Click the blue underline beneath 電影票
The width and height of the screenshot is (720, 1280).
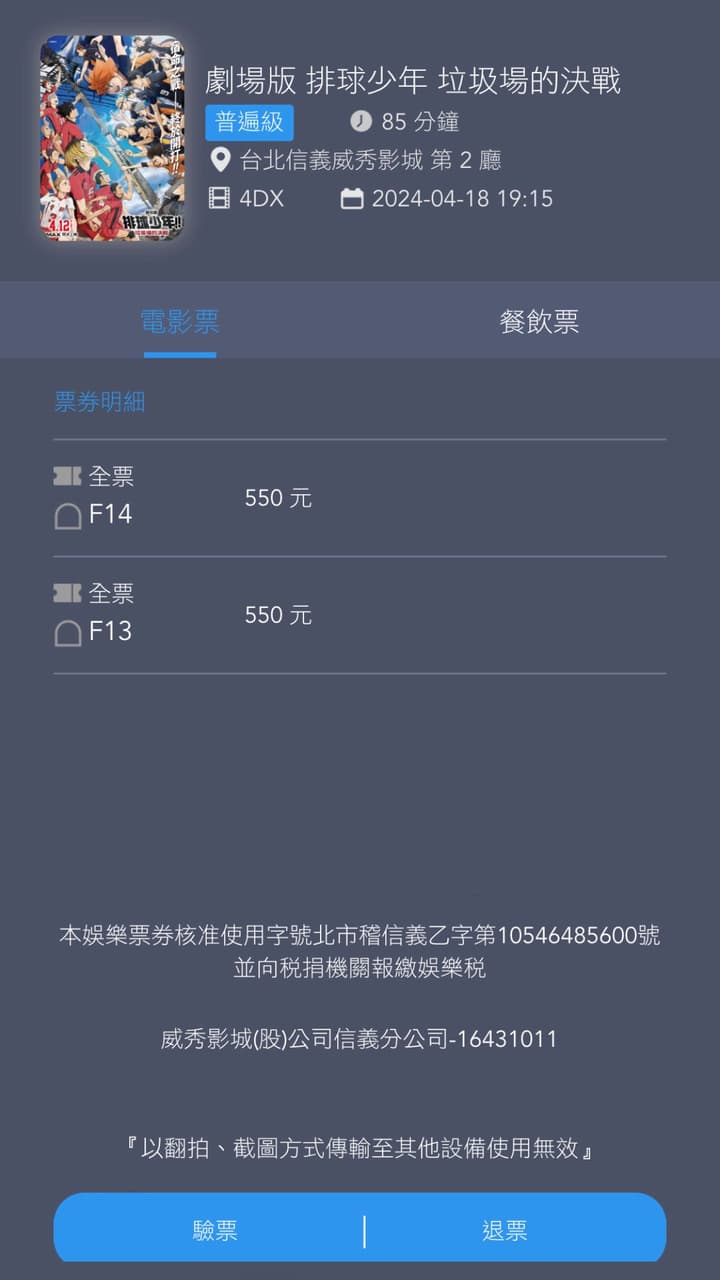coord(180,352)
